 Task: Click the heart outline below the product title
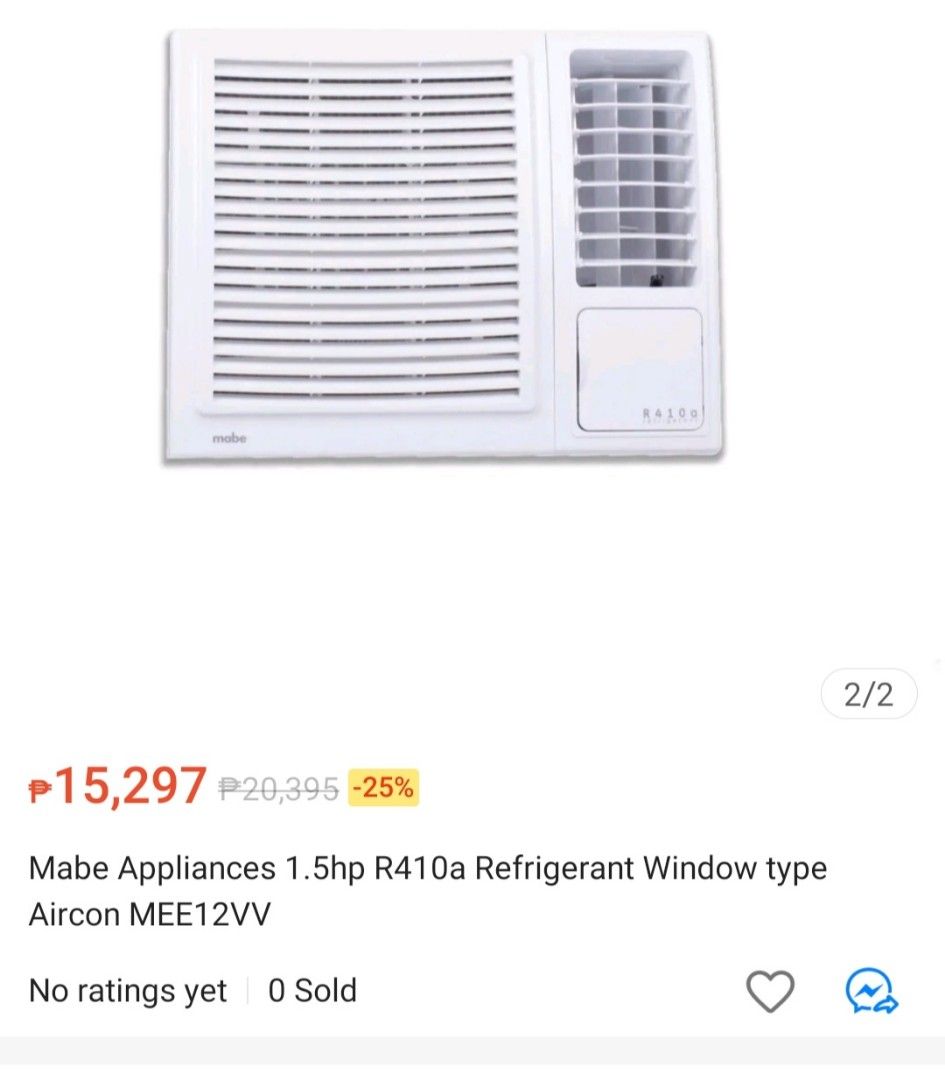[x=768, y=991]
